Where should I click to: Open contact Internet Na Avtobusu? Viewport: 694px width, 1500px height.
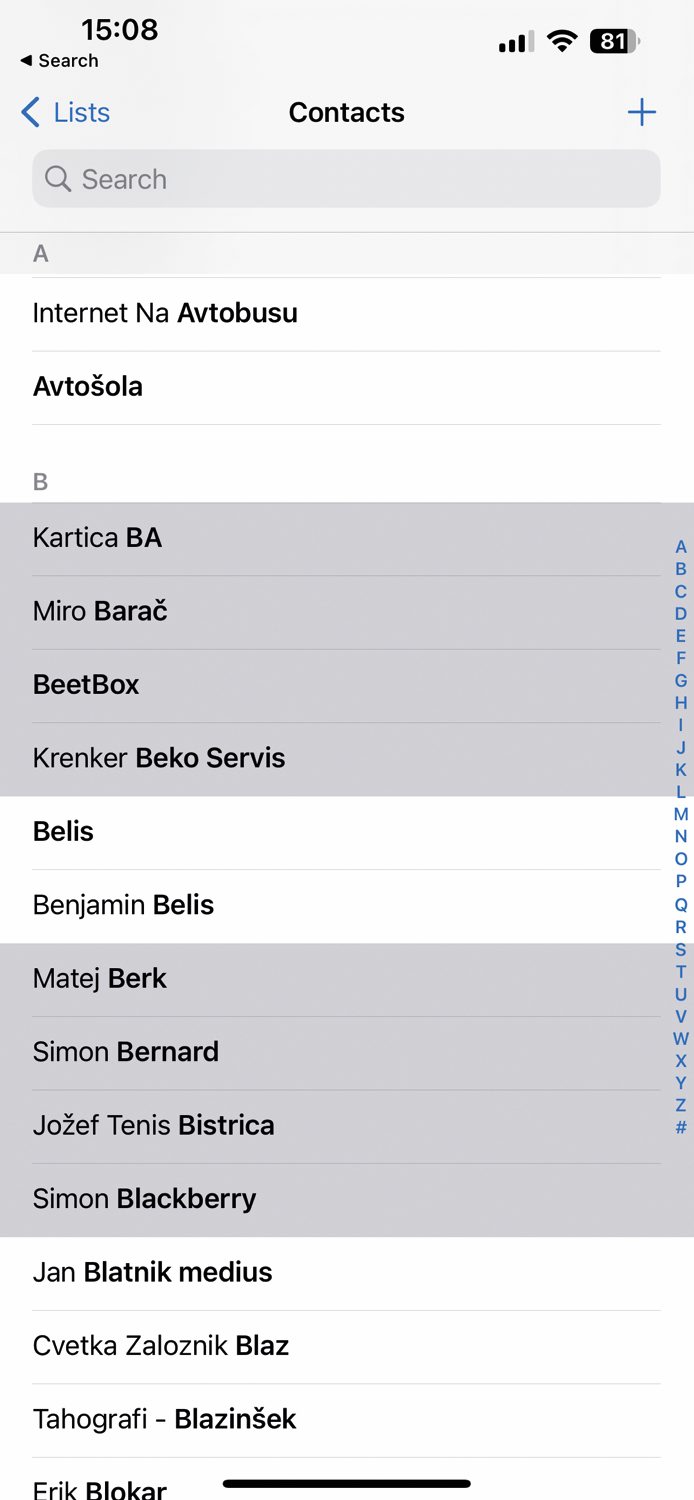(x=346, y=313)
